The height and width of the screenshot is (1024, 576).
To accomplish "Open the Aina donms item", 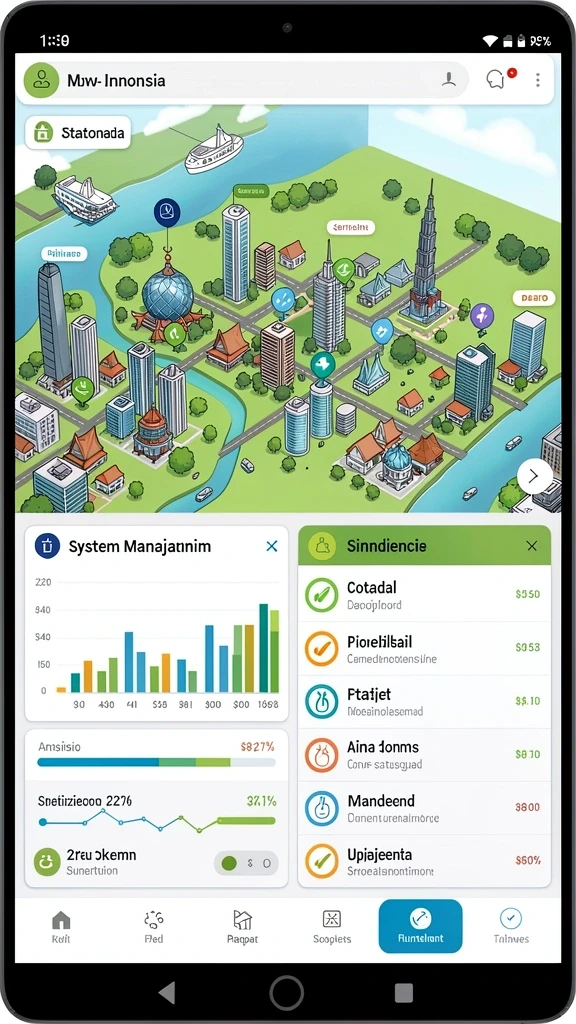I will point(424,756).
